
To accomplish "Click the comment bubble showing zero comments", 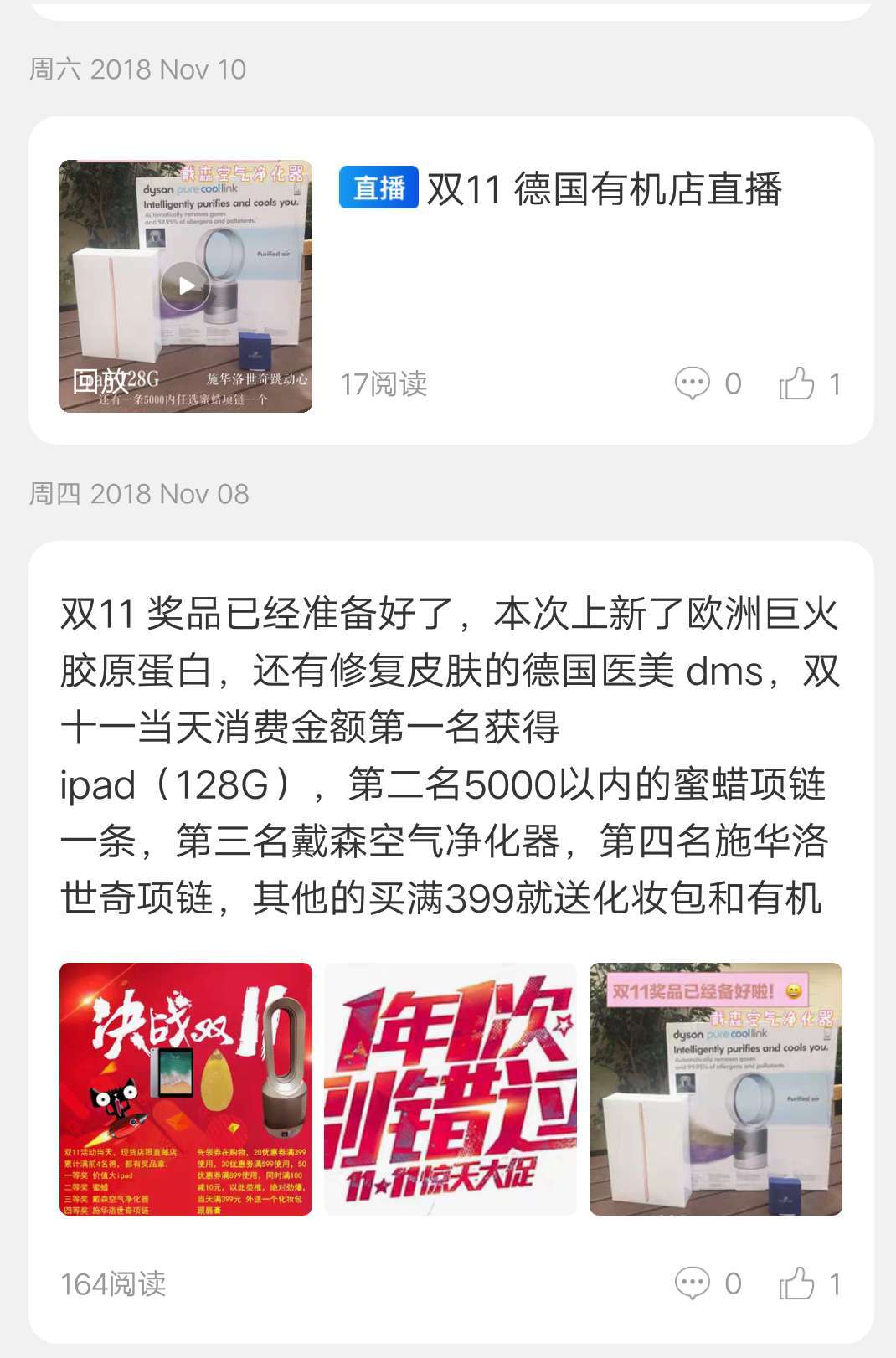I will [691, 383].
